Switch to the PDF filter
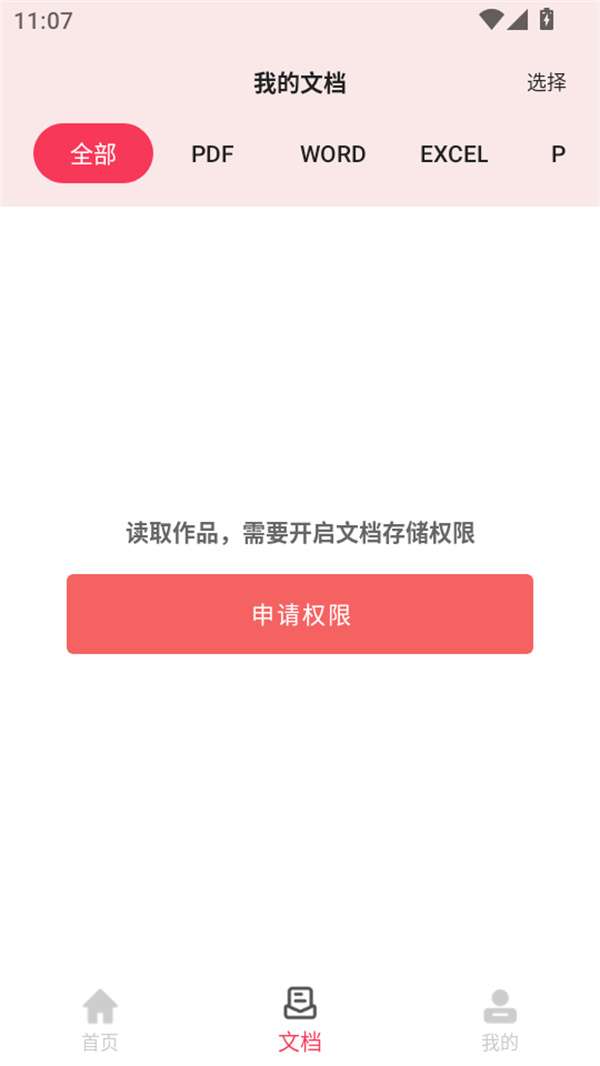The image size is (600, 1066). click(212, 154)
